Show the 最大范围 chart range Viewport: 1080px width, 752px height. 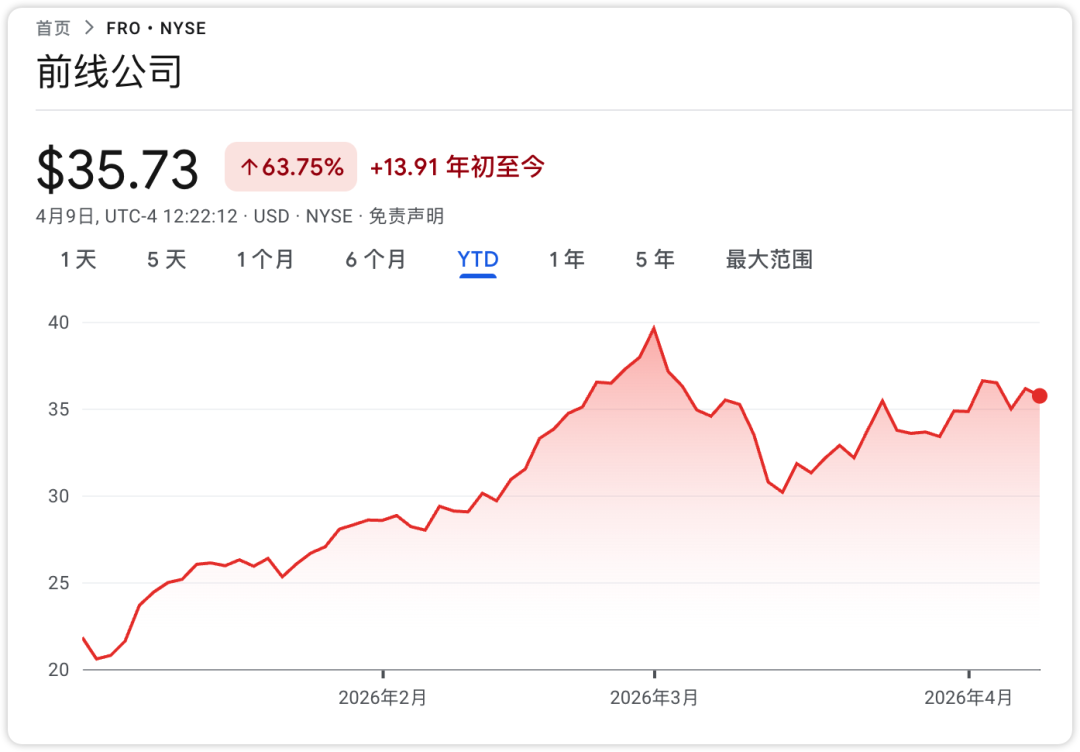768,260
